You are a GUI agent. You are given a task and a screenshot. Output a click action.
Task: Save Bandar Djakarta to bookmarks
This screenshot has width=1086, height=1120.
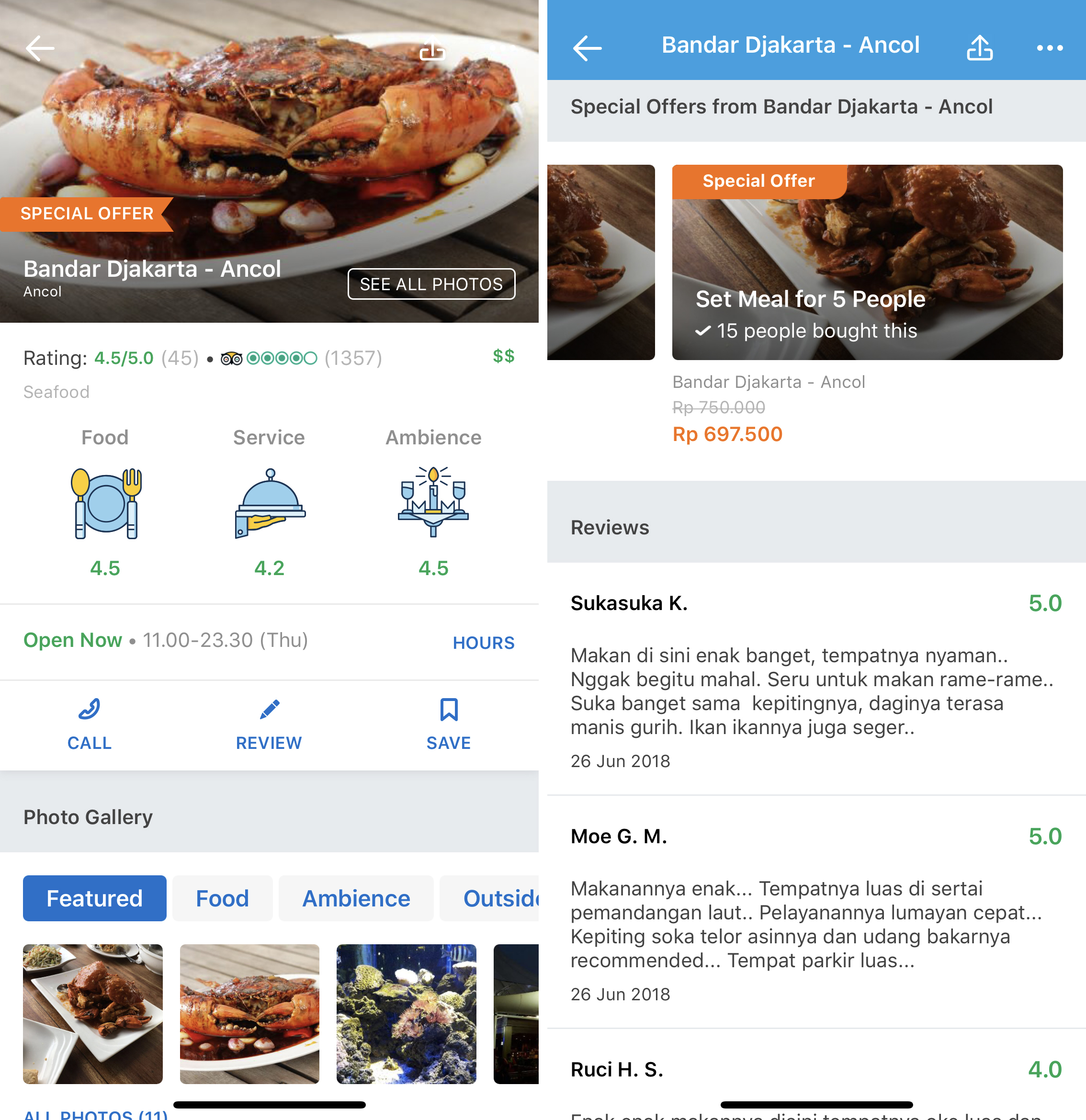pyautogui.click(x=449, y=724)
